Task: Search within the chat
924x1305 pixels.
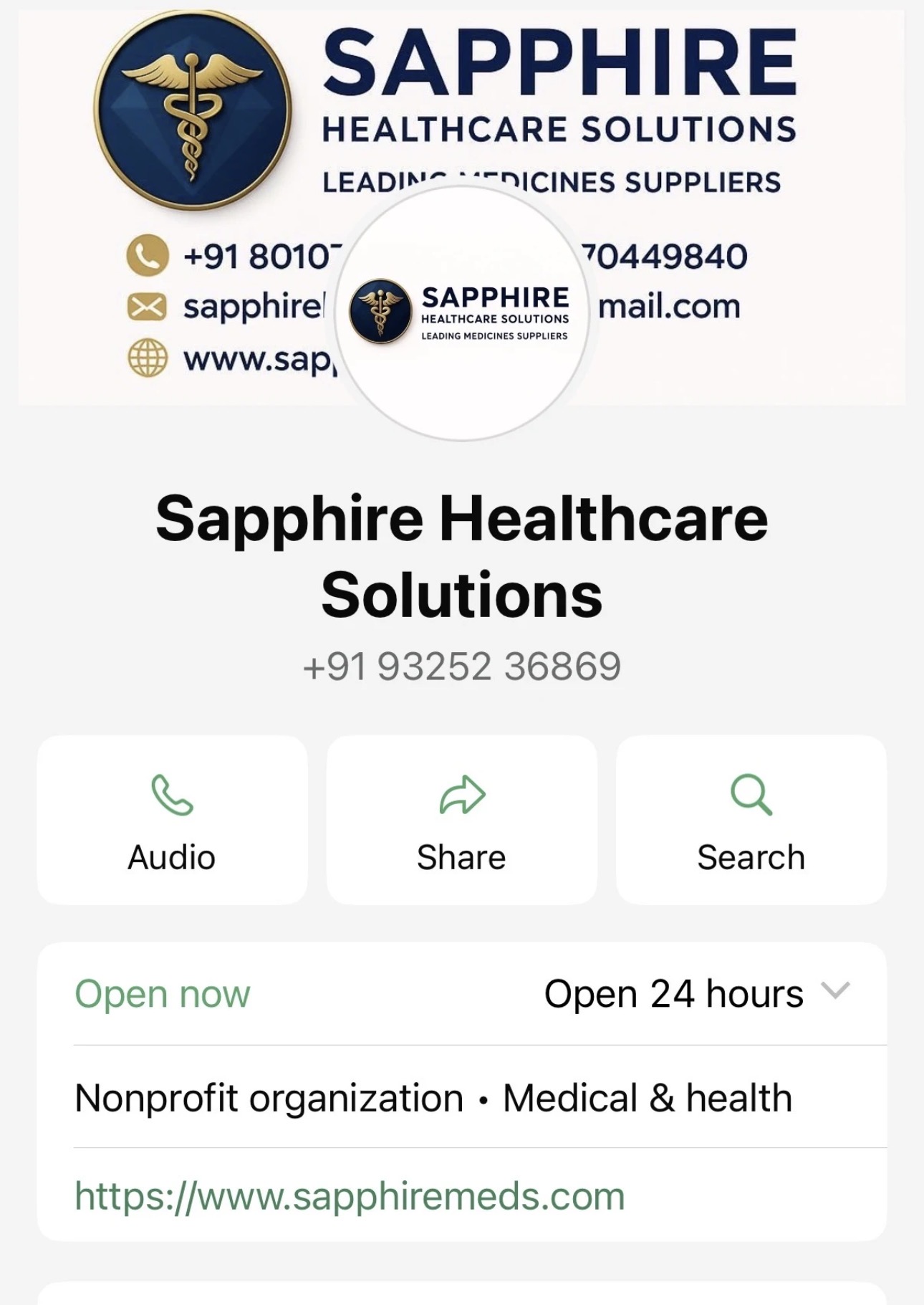Action: pos(751,819)
